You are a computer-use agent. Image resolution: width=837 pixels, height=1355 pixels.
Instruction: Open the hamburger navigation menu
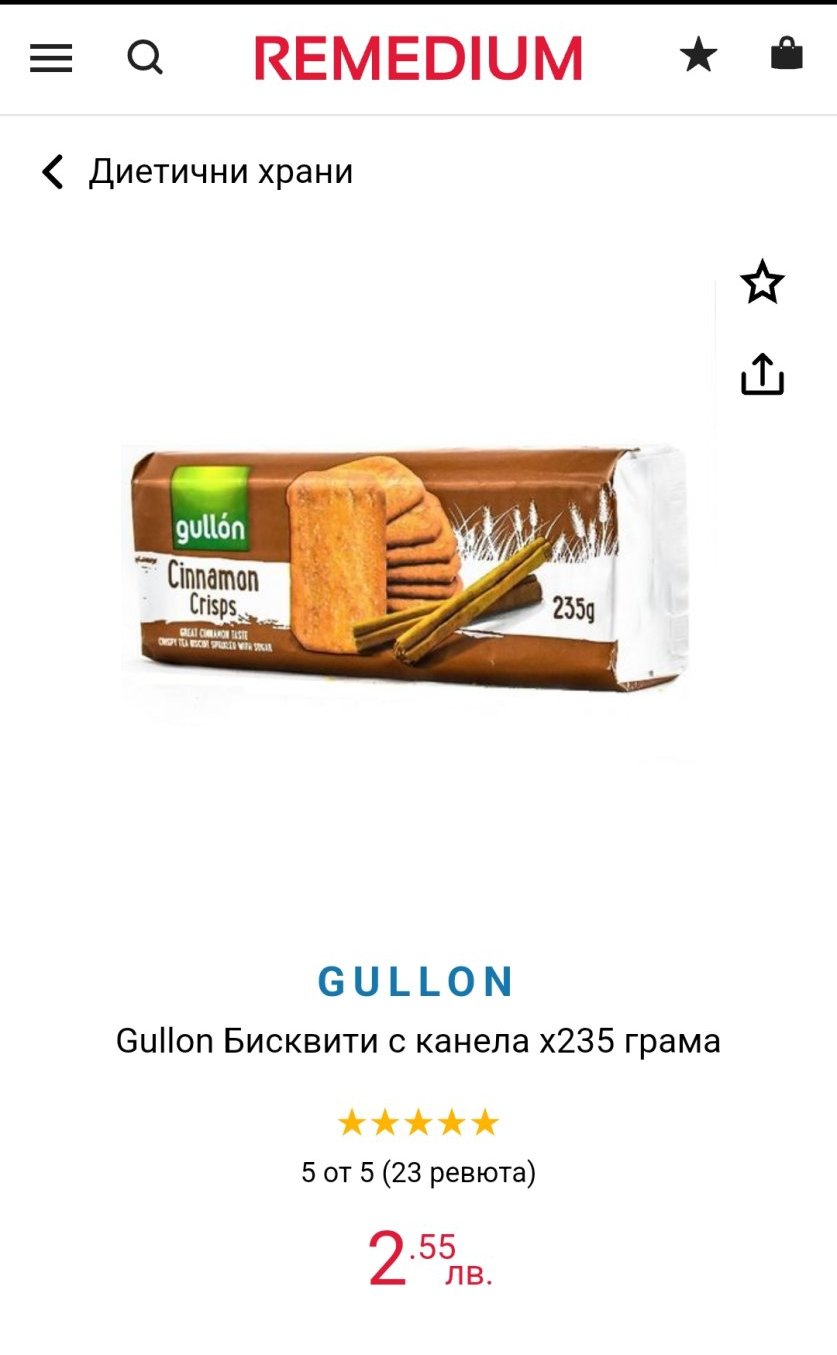(x=51, y=58)
